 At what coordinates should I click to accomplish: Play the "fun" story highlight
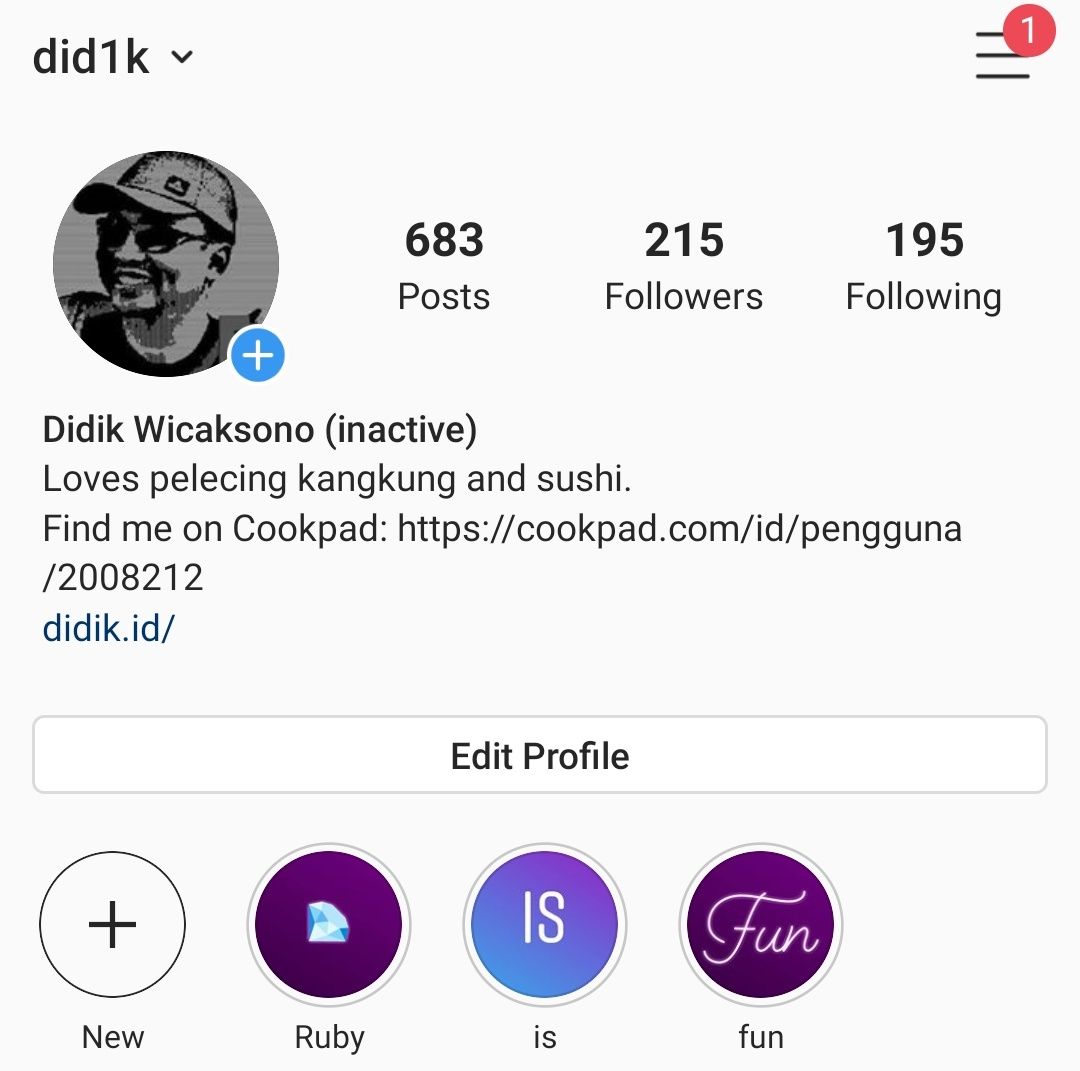761,924
